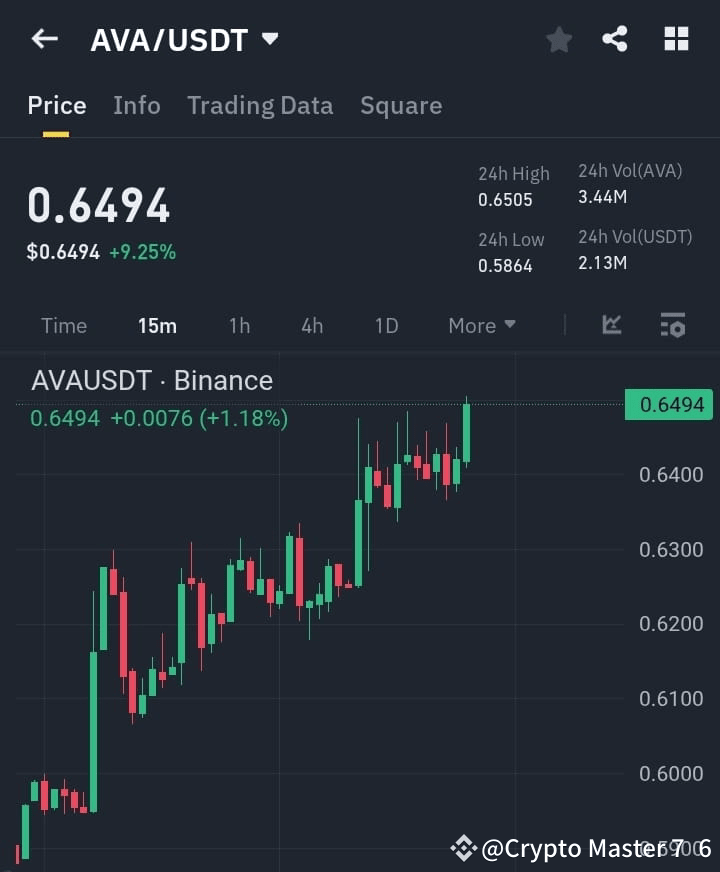This screenshot has width=720, height=872.
Task: Expand the trading pair selector arrow
Action: tap(268, 39)
